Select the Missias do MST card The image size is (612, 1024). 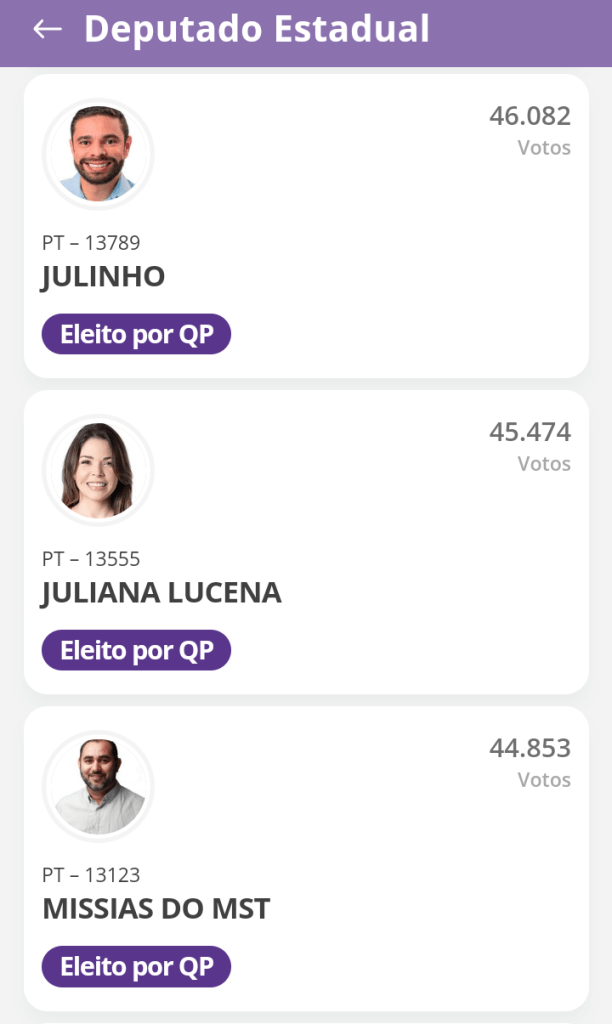(x=305, y=858)
